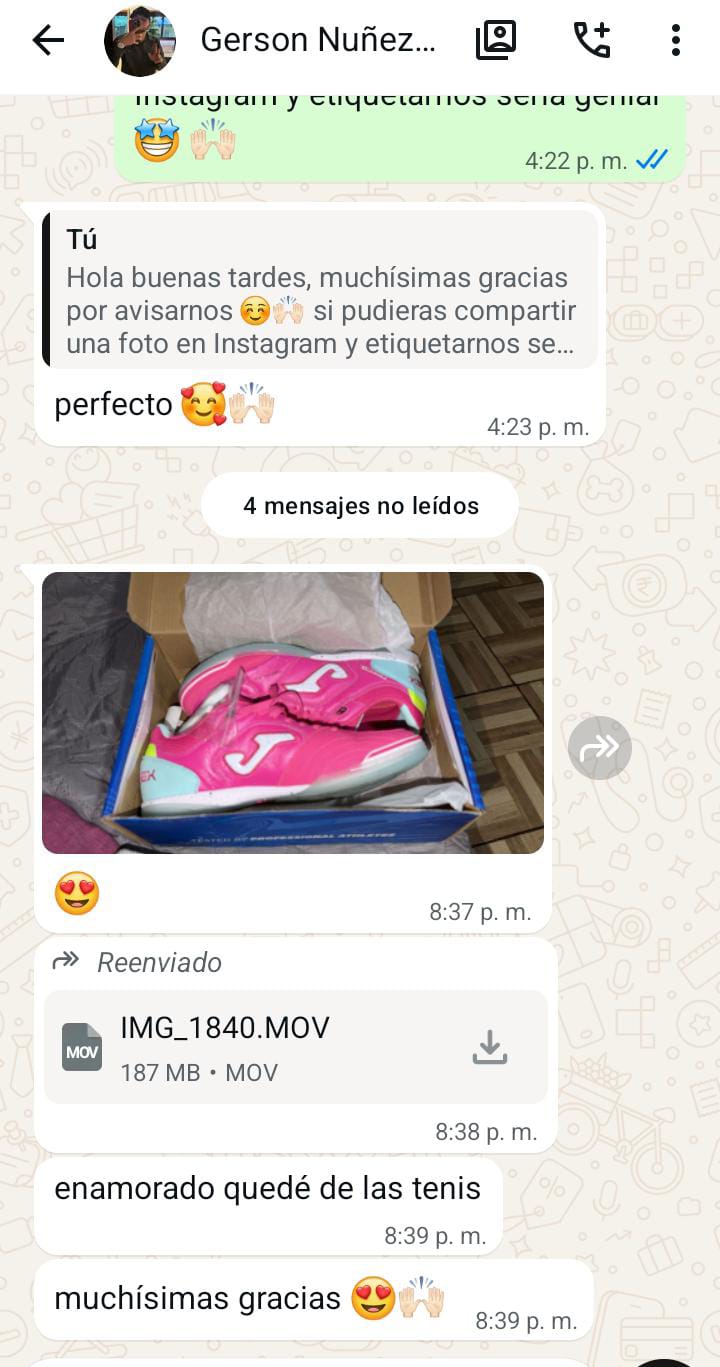Screen dimensions: 720x1367
Task: Start a call with Gerson Nuñez
Action: (x=591, y=41)
